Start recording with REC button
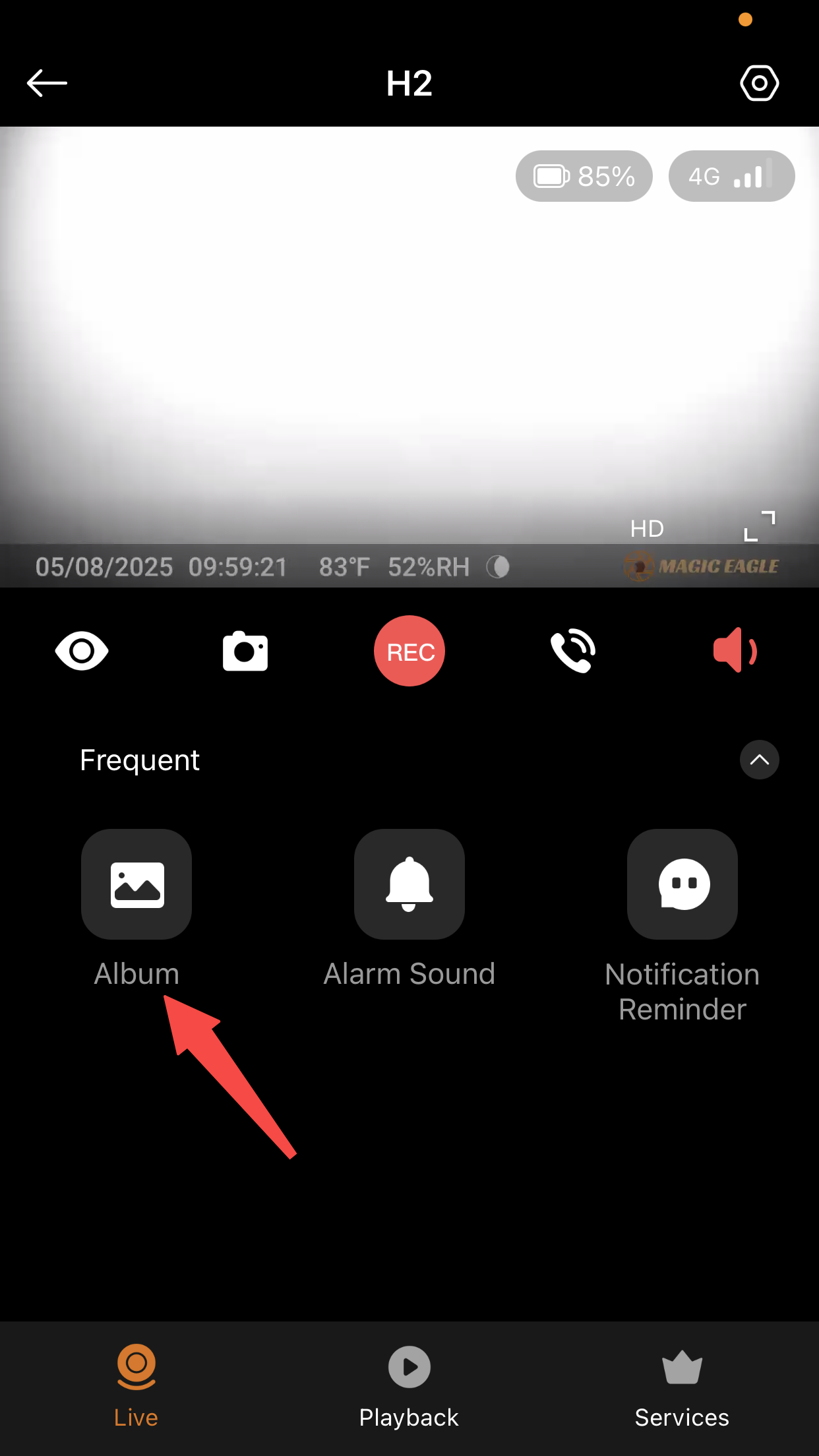The width and height of the screenshot is (819, 1456). (x=409, y=651)
